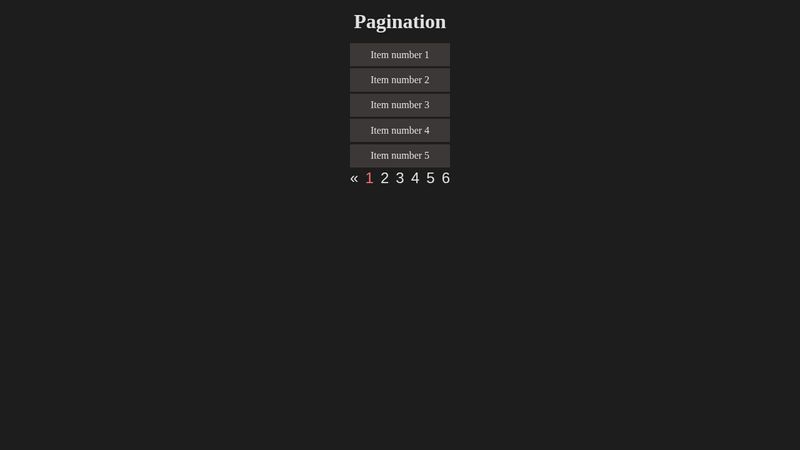Go to the previous page arrow
The height and width of the screenshot is (450, 800).
click(x=354, y=179)
